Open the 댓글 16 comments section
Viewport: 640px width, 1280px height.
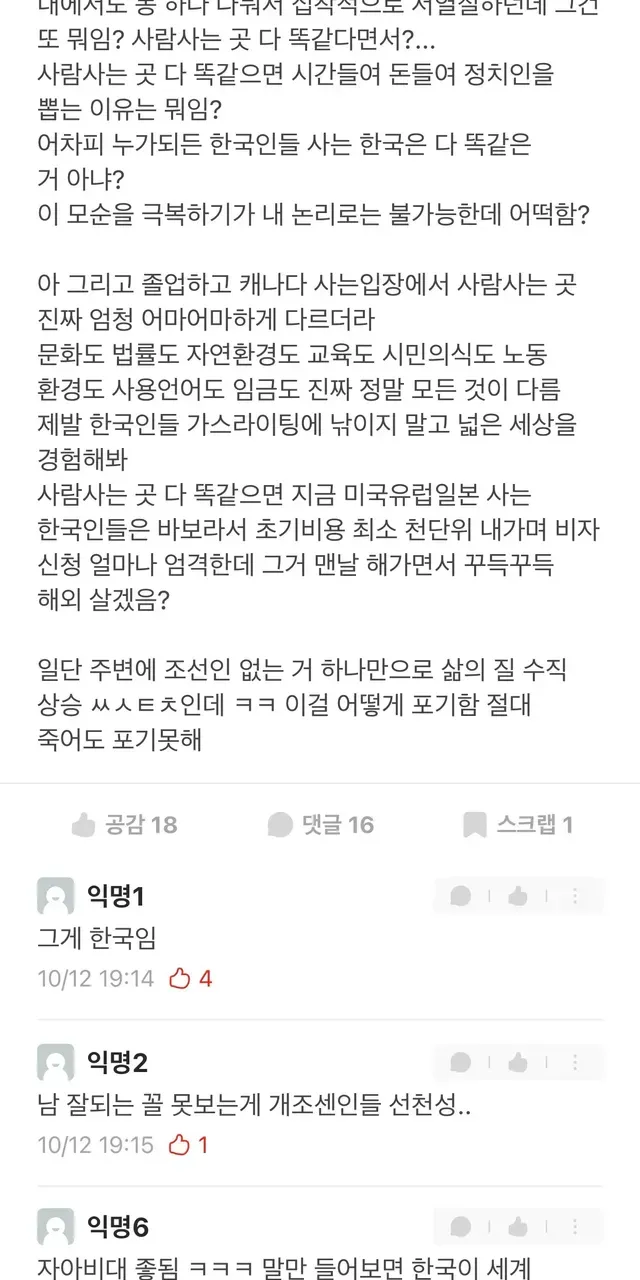coord(320,824)
